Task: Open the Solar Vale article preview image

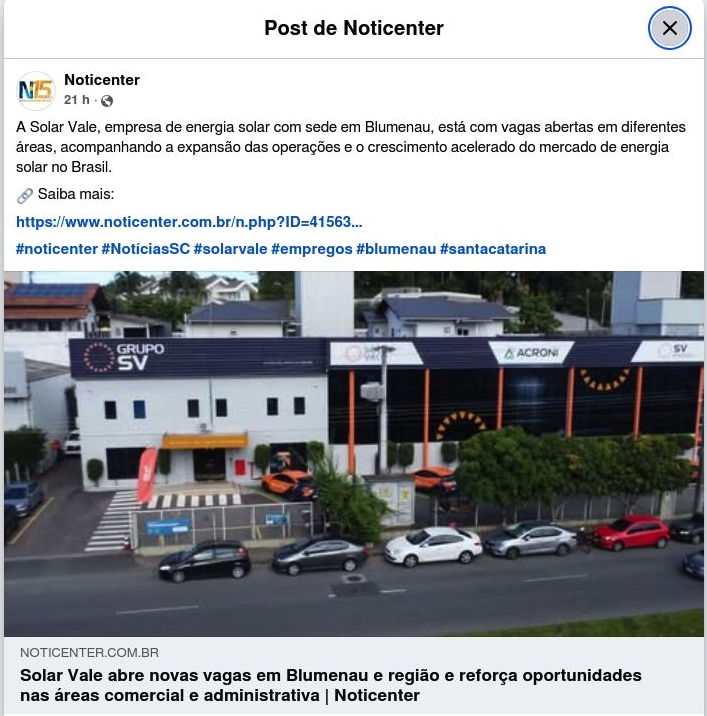Action: [x=353, y=453]
